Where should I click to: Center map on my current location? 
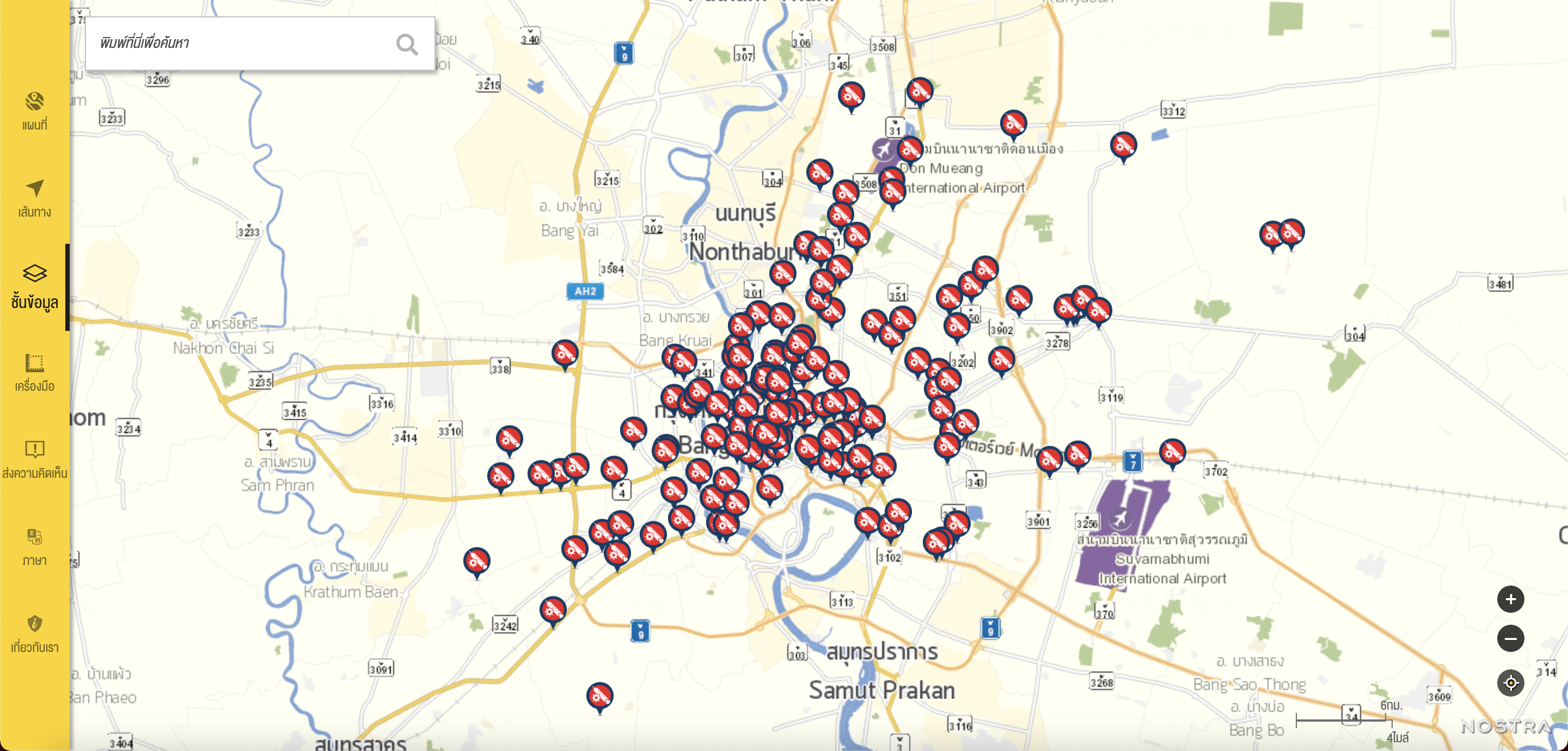1510,683
